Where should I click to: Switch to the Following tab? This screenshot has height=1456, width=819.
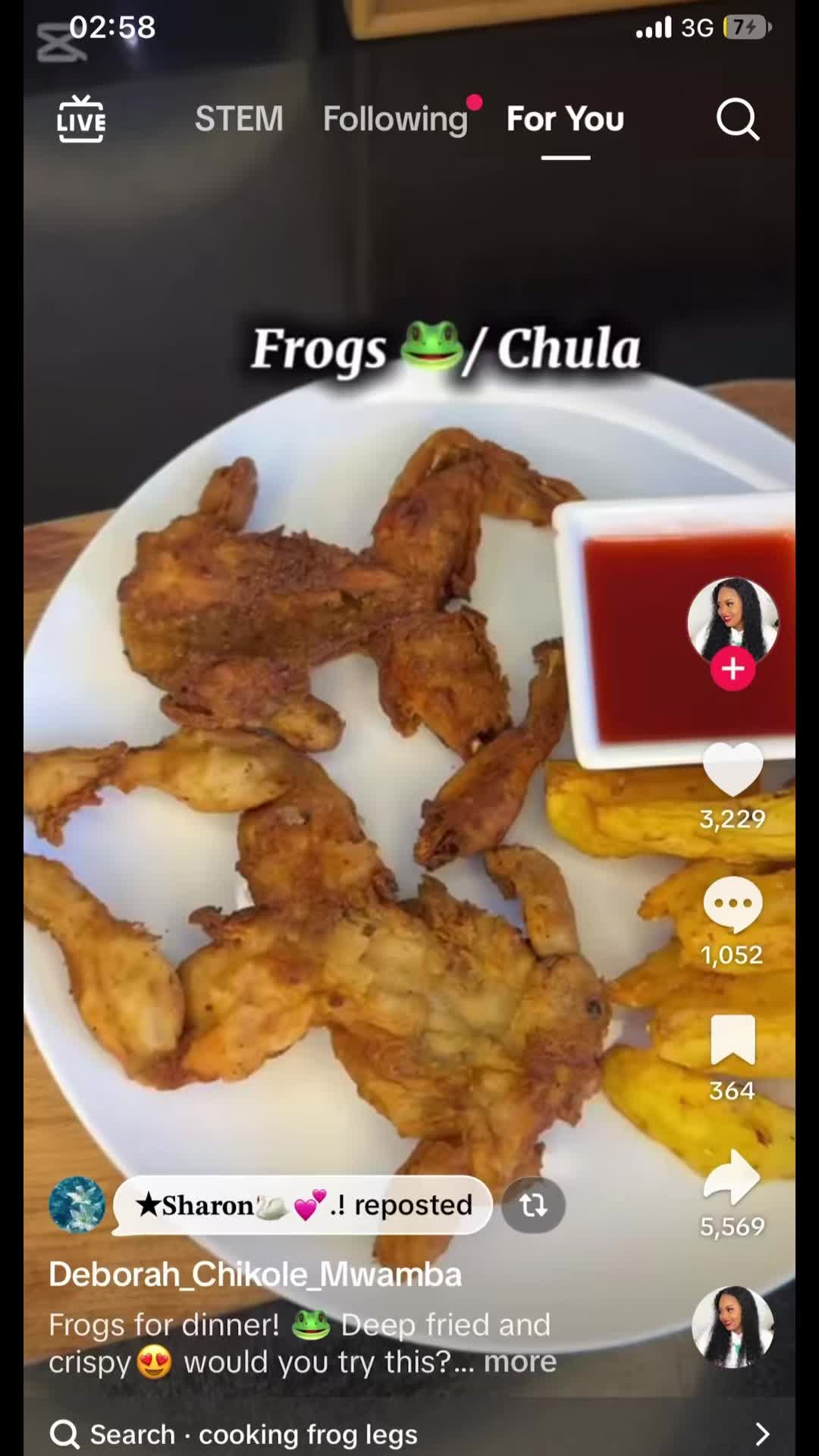[x=395, y=119]
